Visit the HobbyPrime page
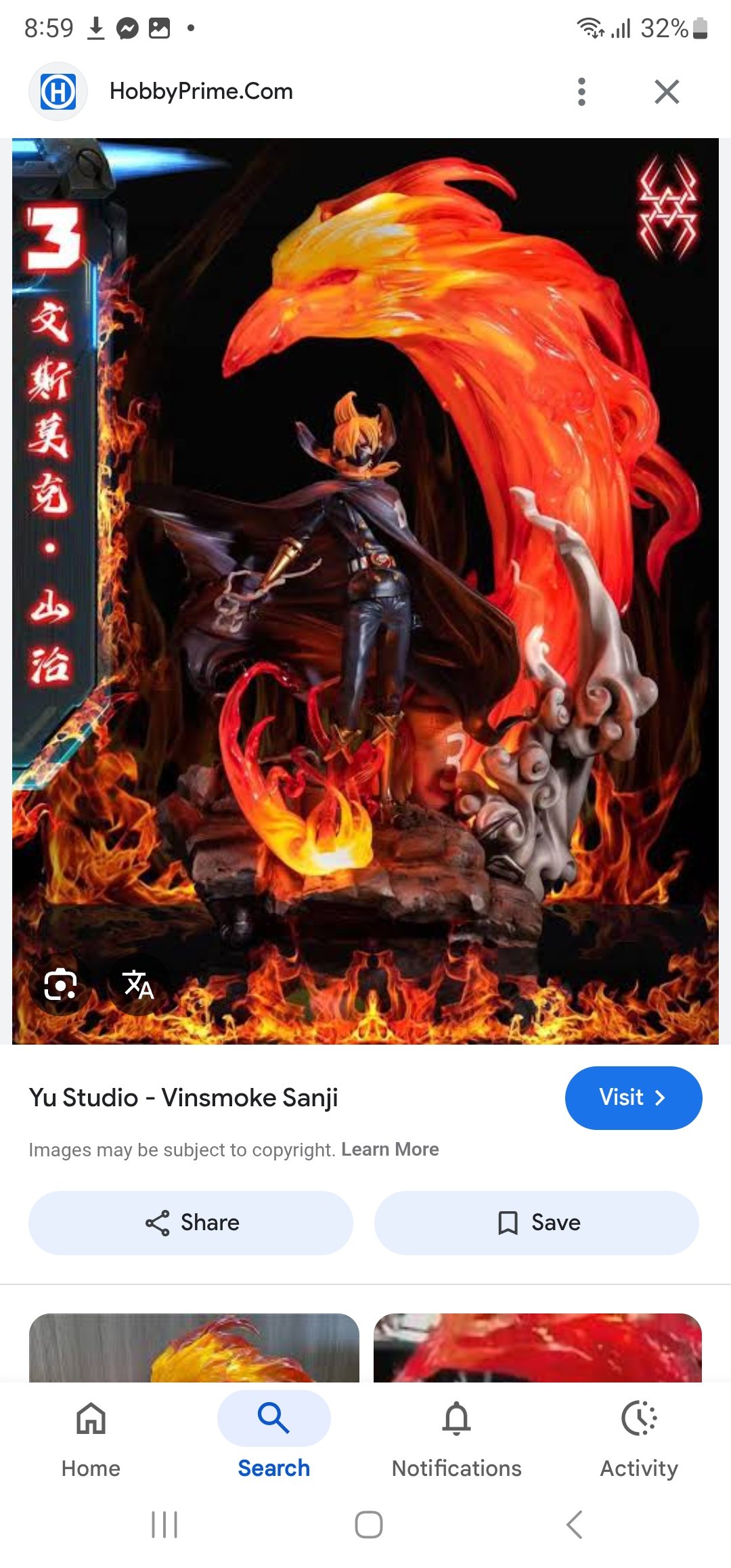The height and width of the screenshot is (1568, 731). pyautogui.click(x=633, y=1097)
